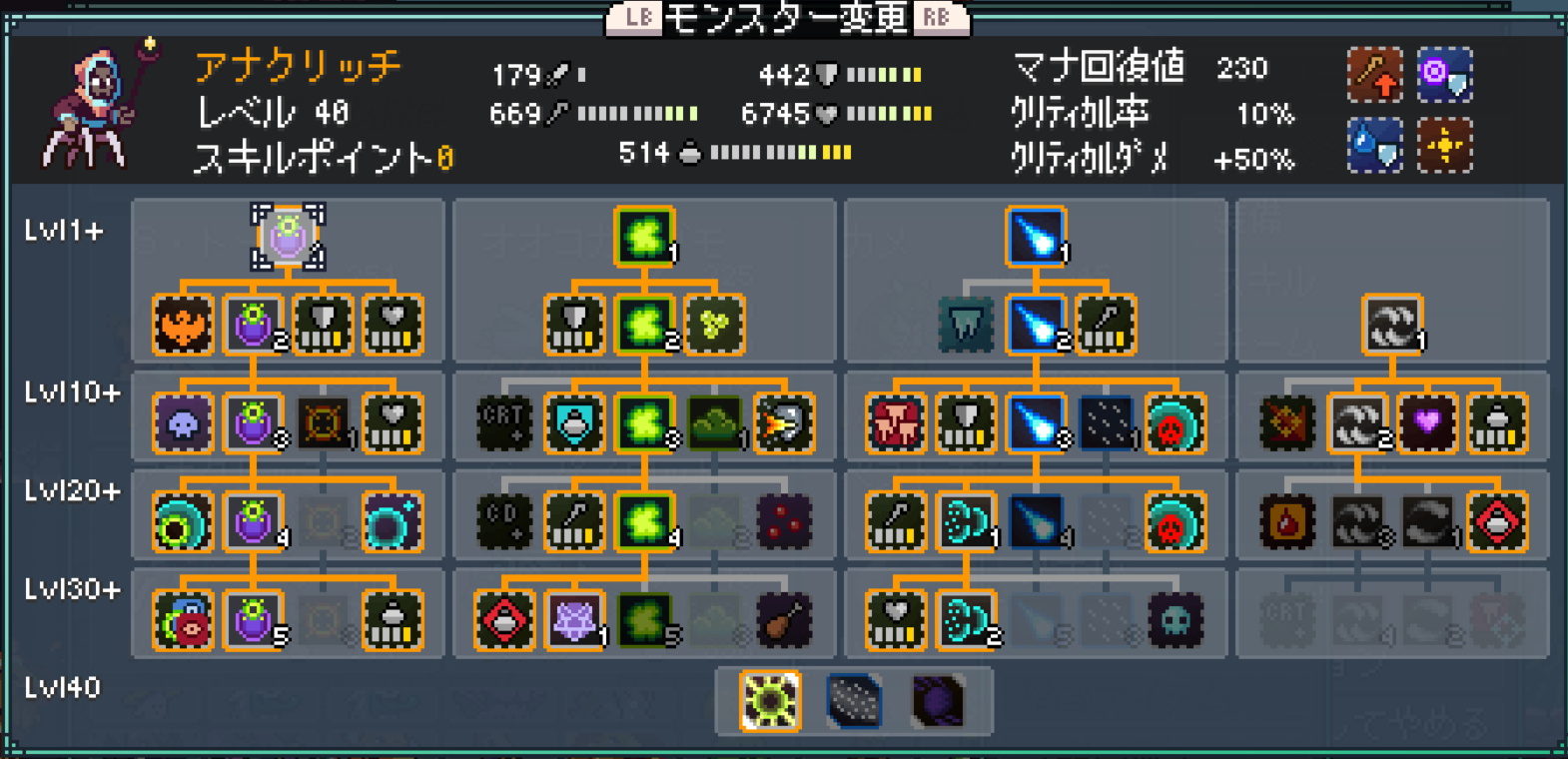Switch to the next monster with RB
Viewport: 1568px width, 759px height.
point(936,17)
